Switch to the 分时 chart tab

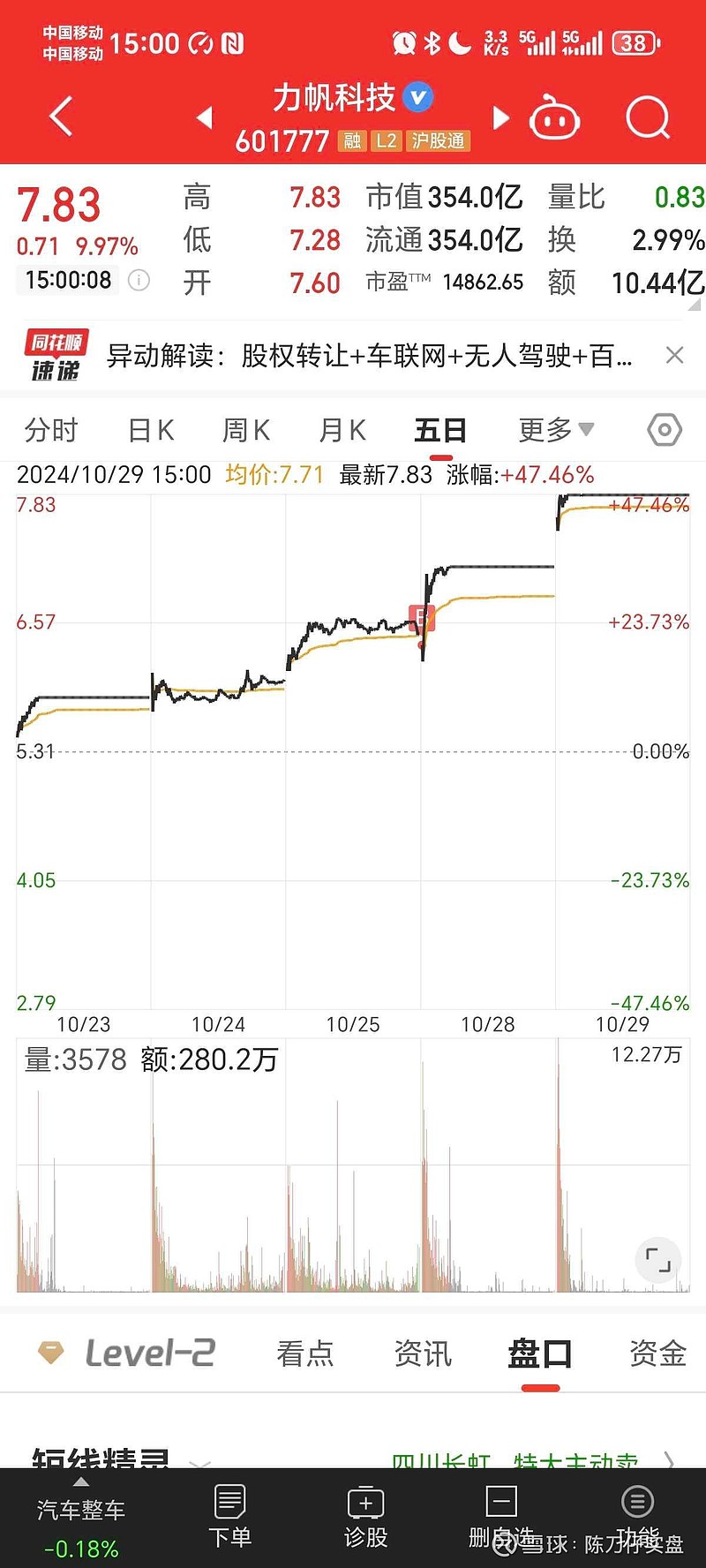[x=51, y=430]
